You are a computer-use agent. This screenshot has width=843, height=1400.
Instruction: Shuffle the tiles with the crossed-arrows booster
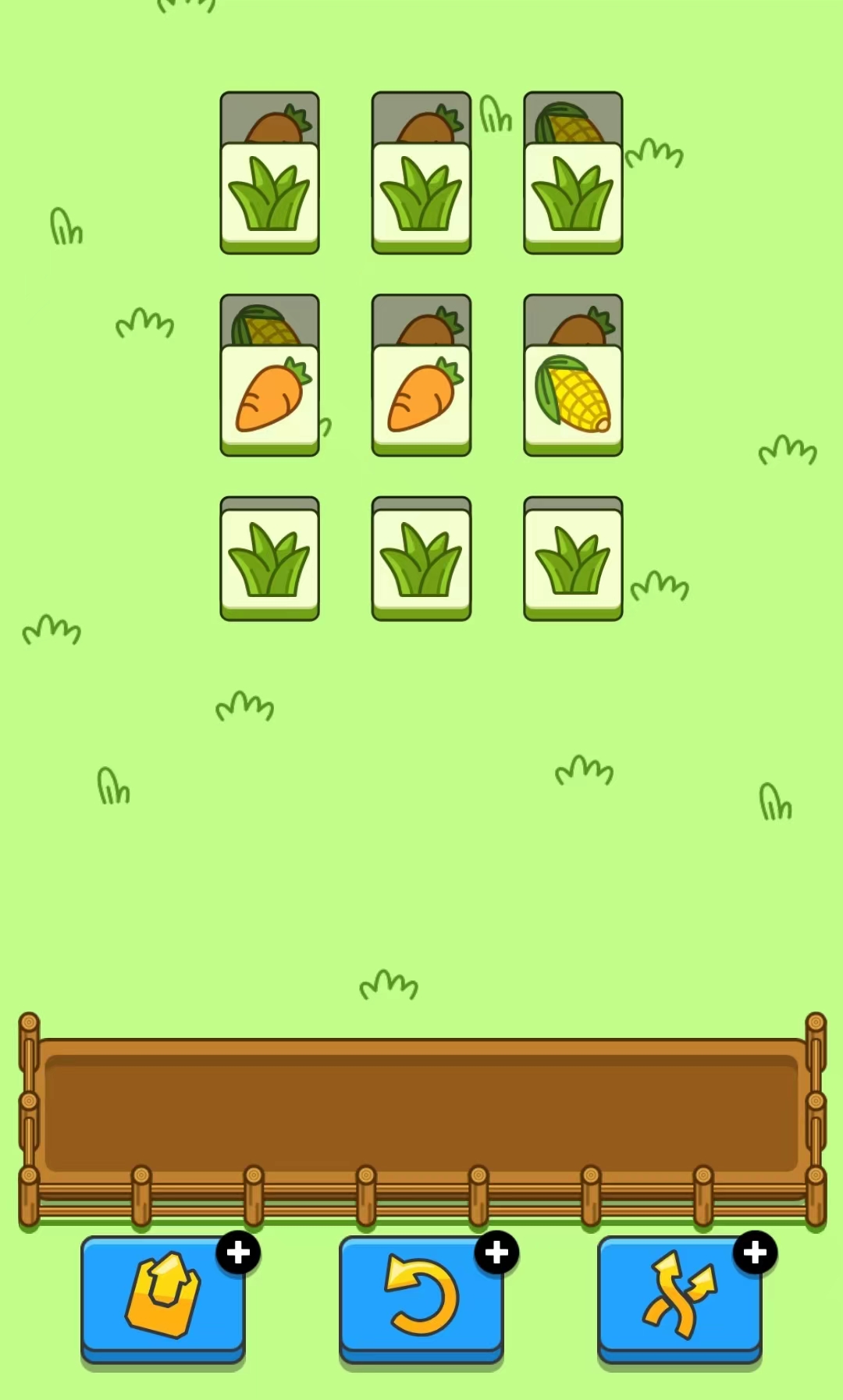pyautogui.click(x=679, y=1295)
